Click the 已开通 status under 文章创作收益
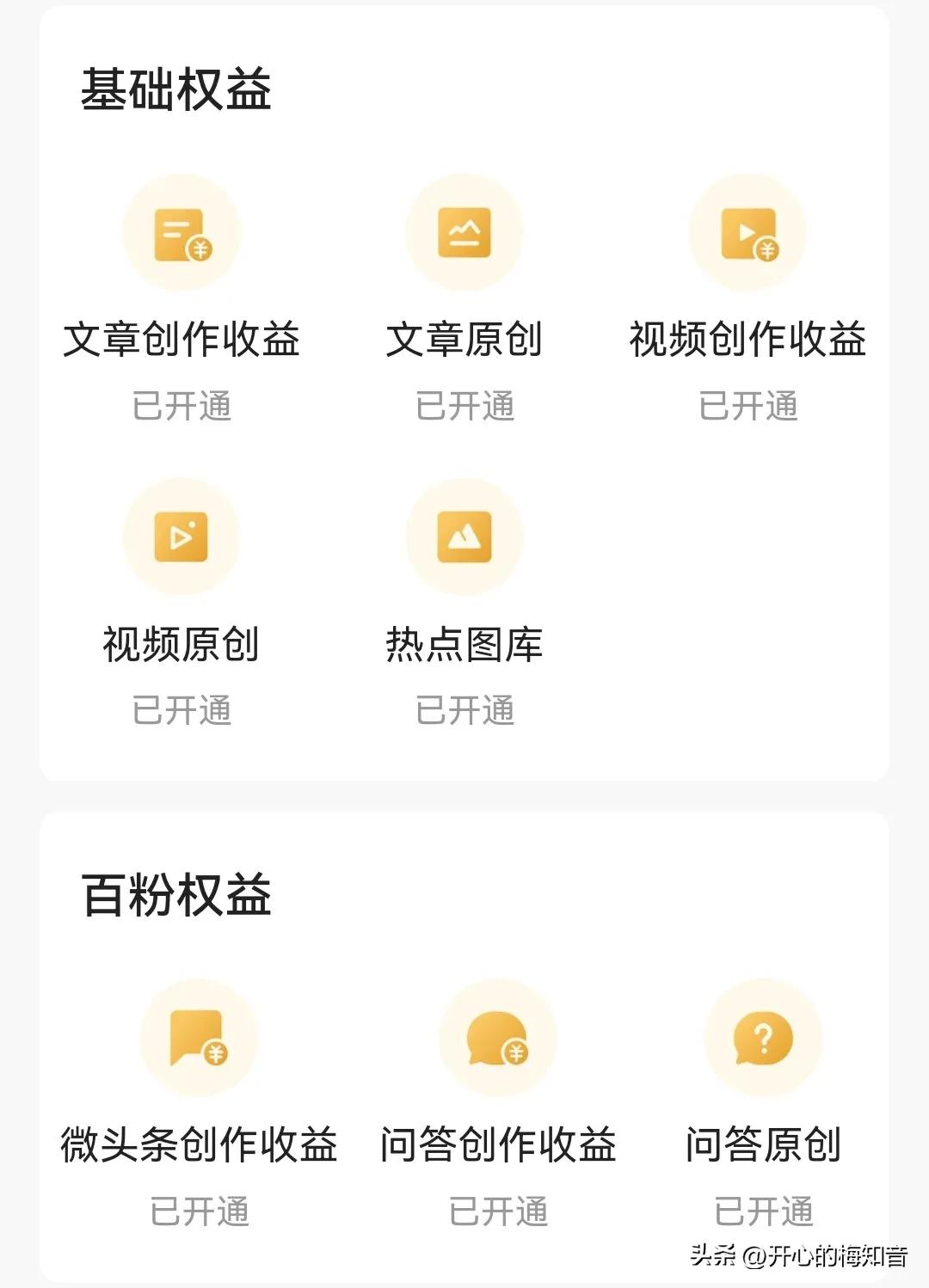This screenshot has width=929, height=1288. [181, 407]
